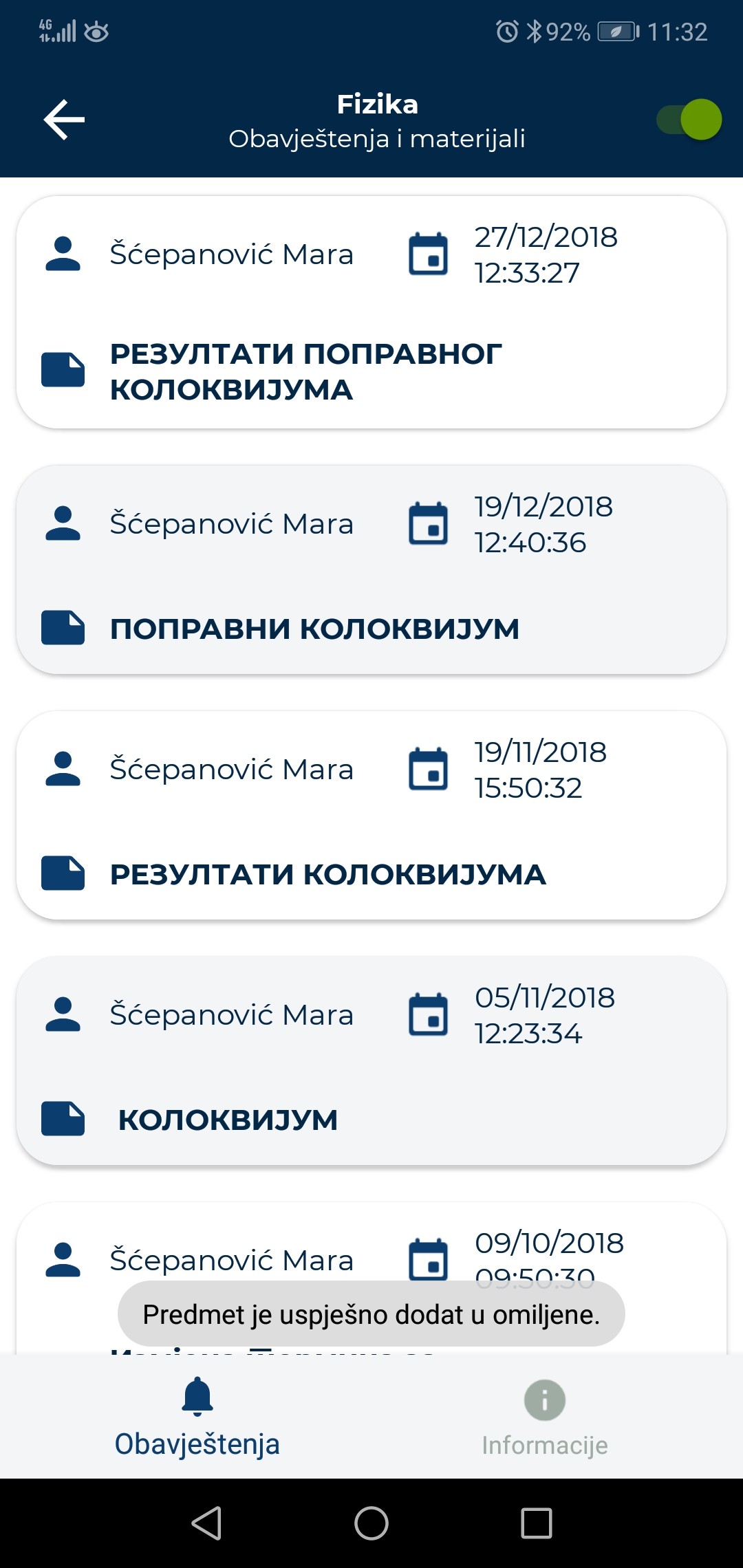
Task: Open the ПОПРАВНИ КОЛОКВИЈУМ notice
Action: pos(371,569)
